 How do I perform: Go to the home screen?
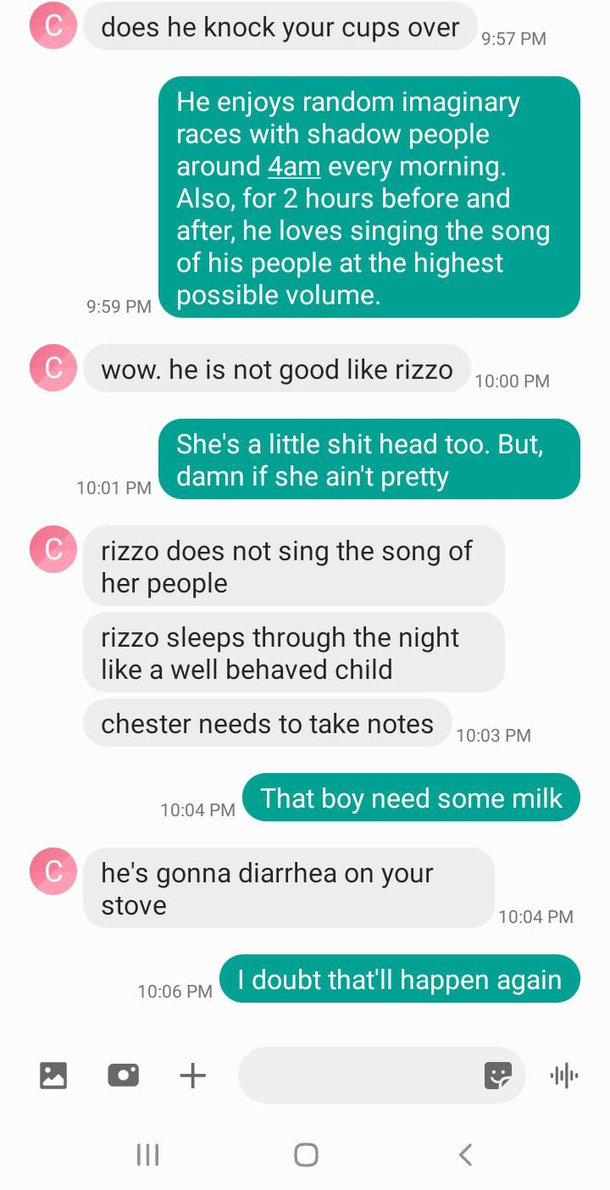click(306, 1155)
